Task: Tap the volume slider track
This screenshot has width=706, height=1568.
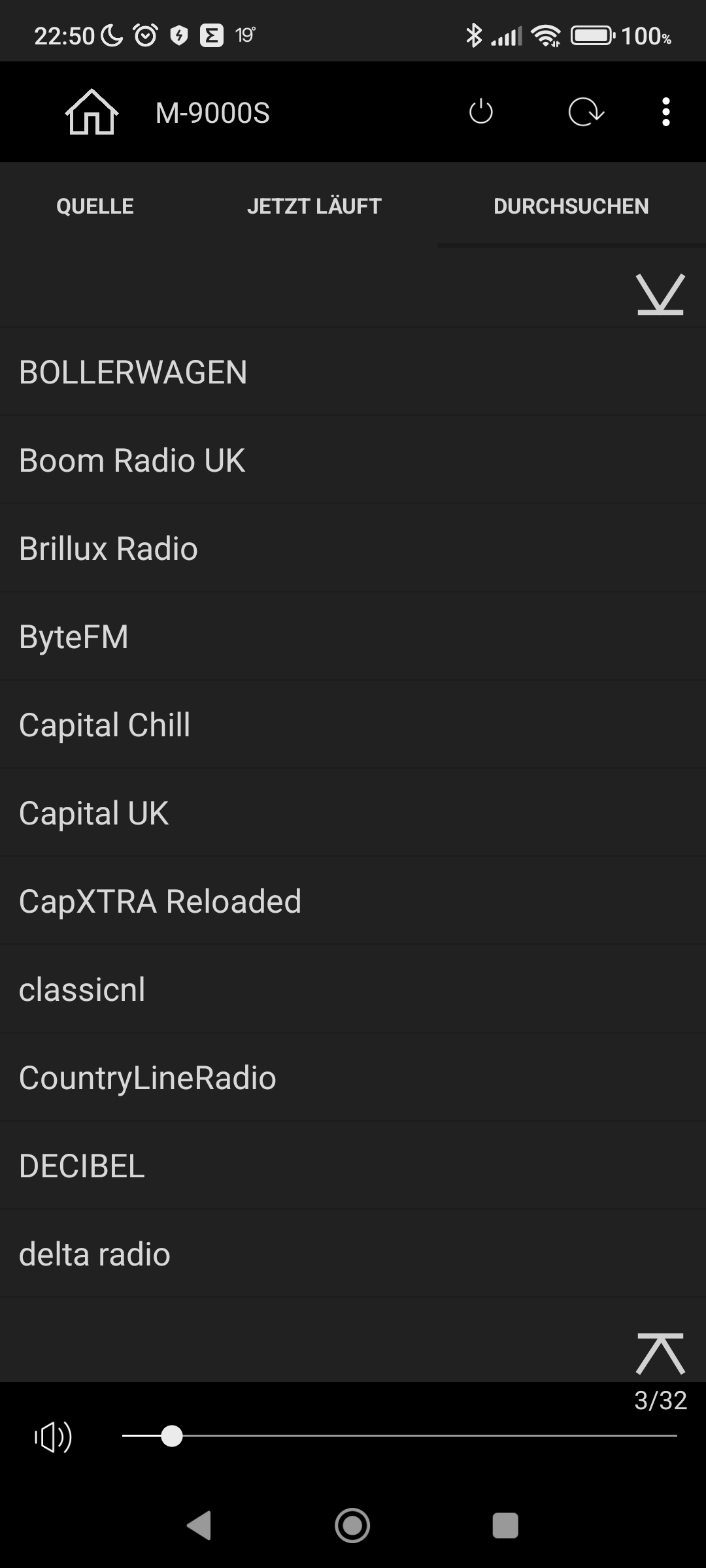Action: click(x=425, y=1436)
